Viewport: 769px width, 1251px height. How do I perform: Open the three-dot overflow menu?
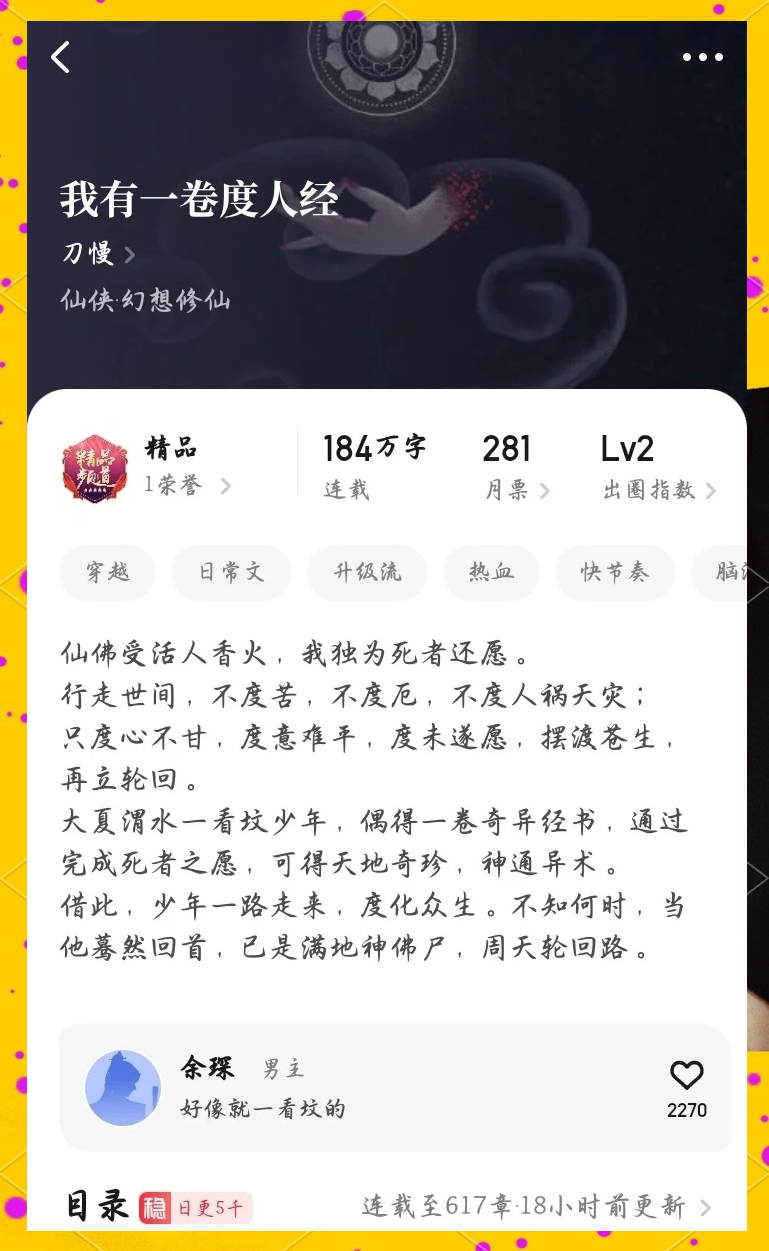pyautogui.click(x=702, y=58)
